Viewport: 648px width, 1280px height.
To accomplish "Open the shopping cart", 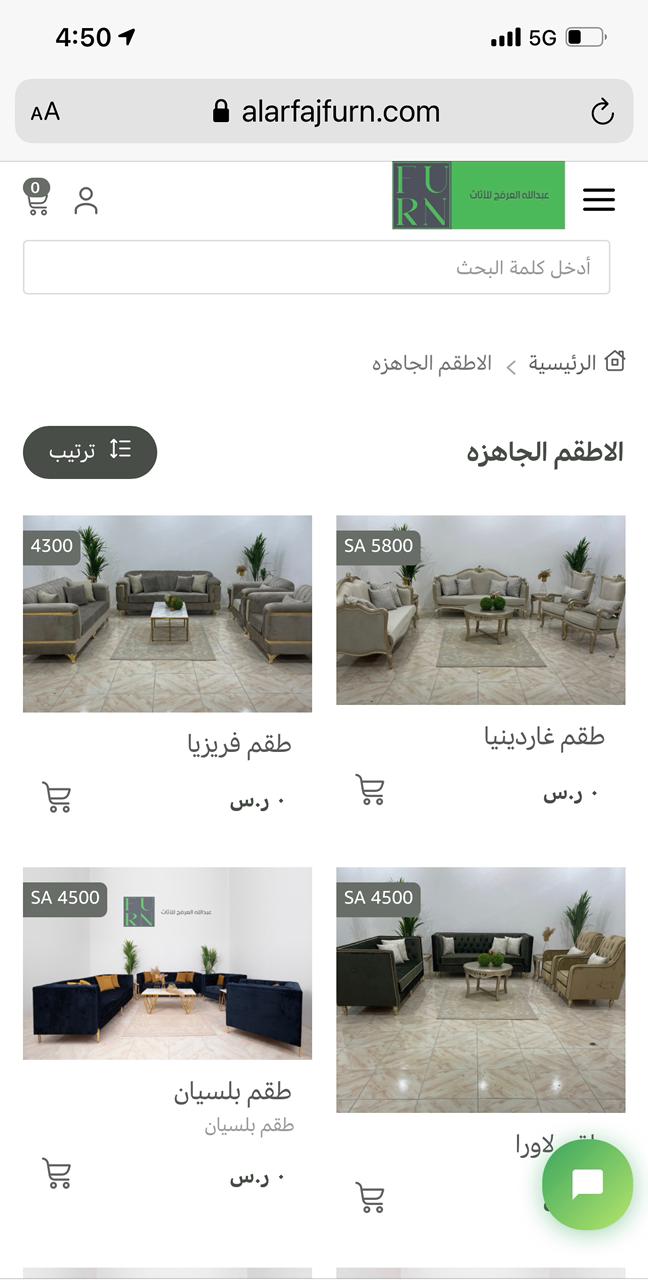I will coord(37,198).
